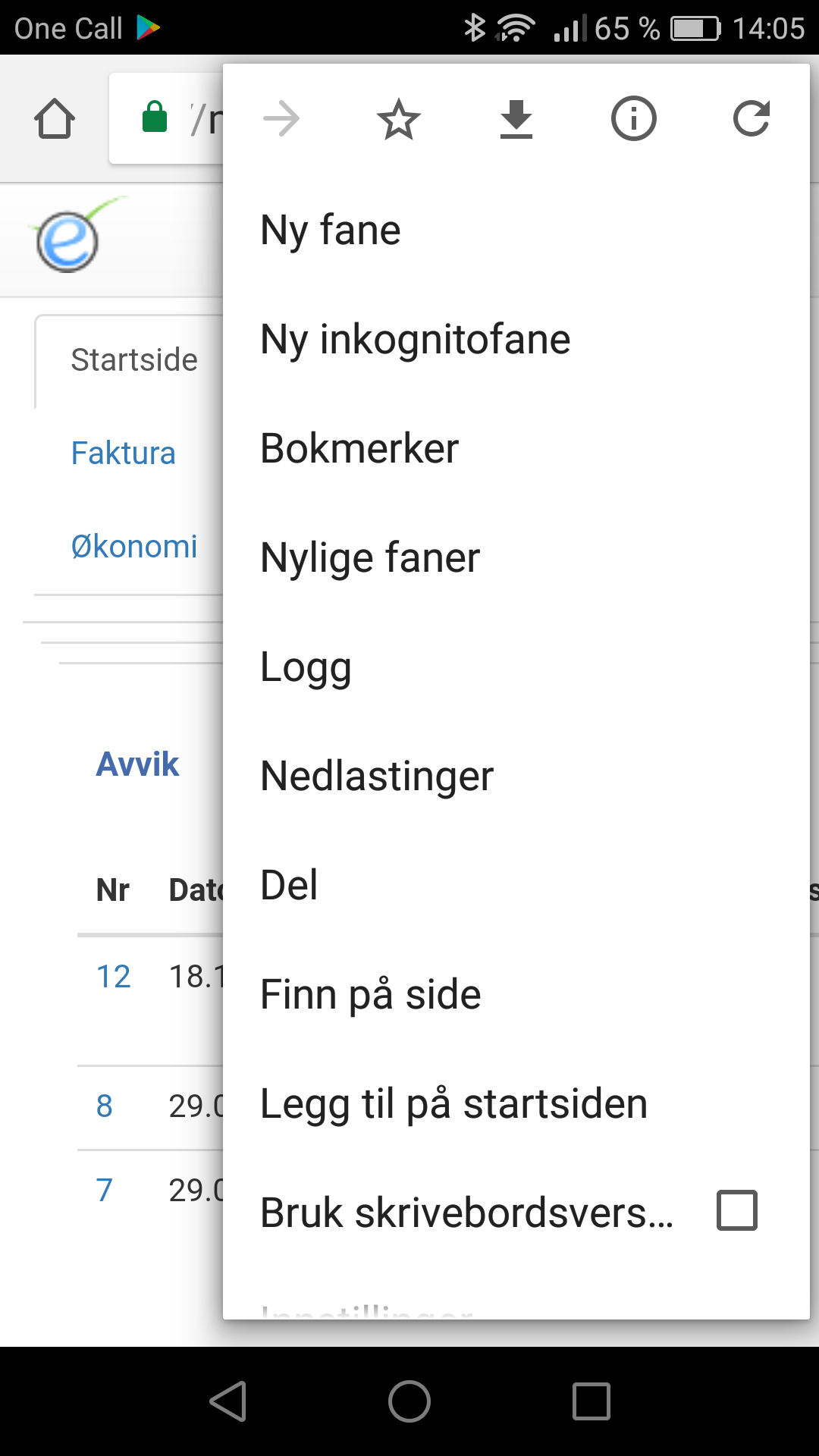
Task: Download the page with the download icon
Action: pos(516,119)
